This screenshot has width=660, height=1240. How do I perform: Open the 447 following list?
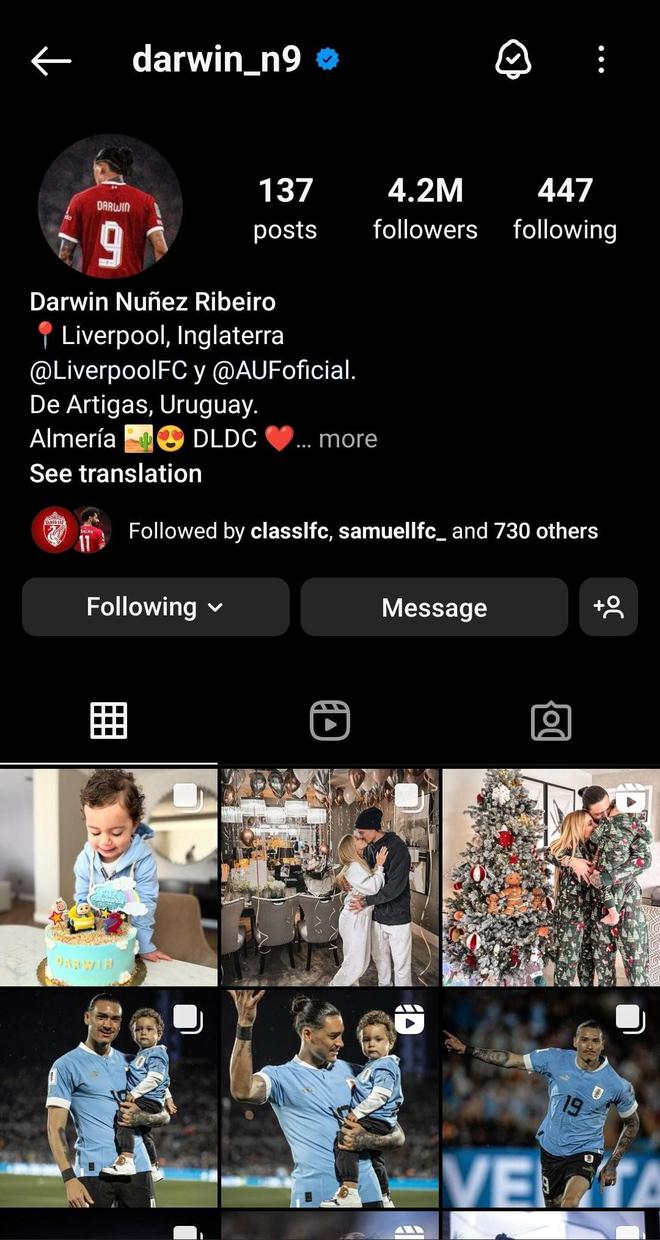pos(564,208)
